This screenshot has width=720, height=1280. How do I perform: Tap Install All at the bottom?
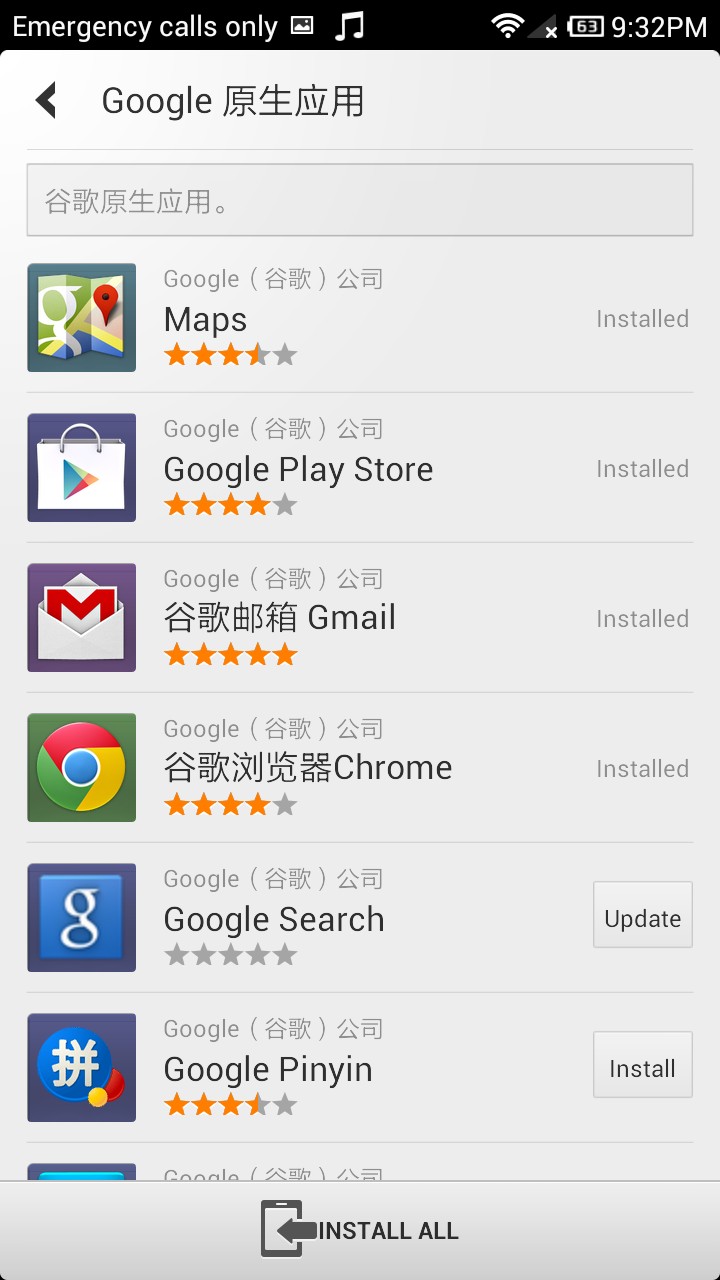click(x=360, y=1230)
